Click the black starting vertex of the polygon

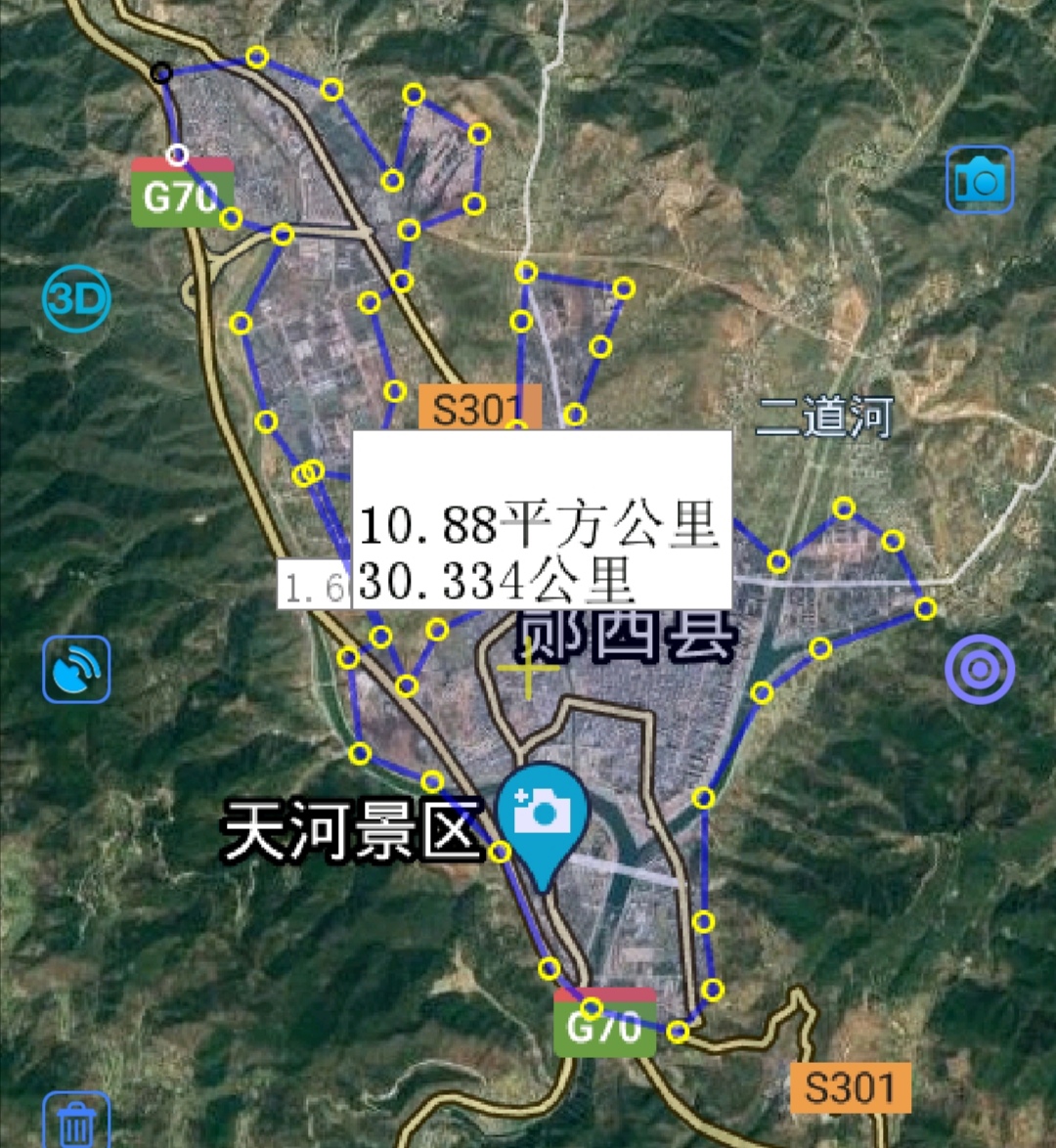163,72
